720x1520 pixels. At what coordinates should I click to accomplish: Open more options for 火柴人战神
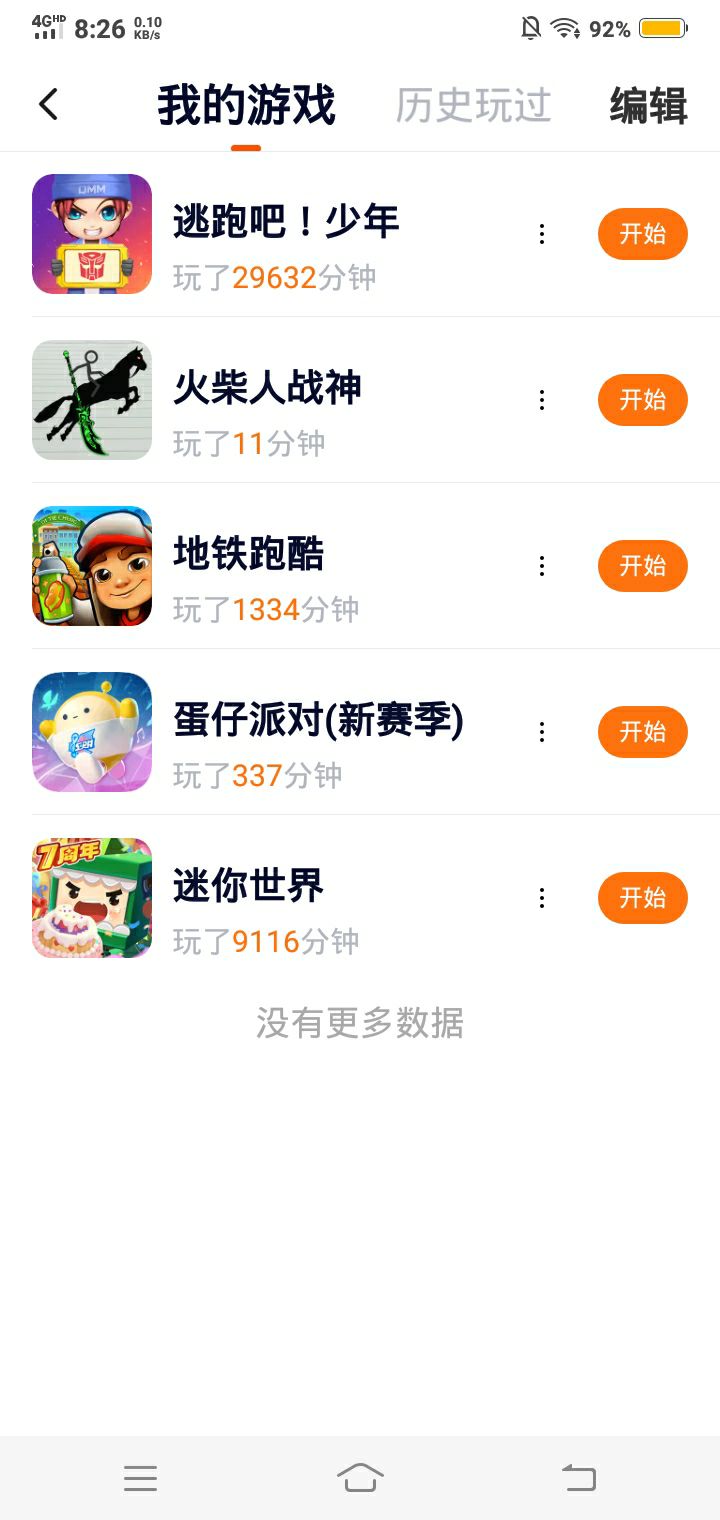pos(542,400)
